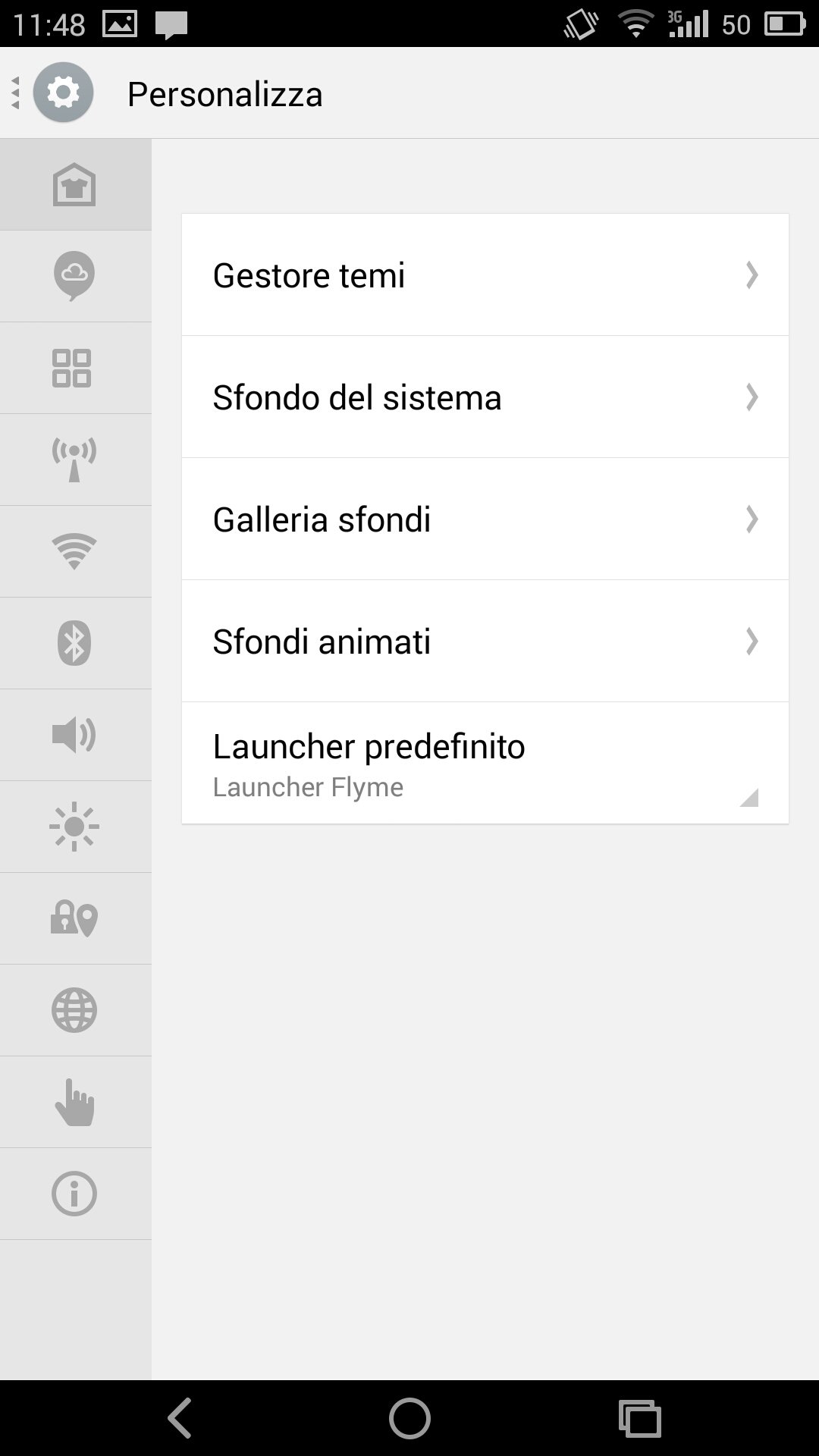Screen dimensions: 819x1456
Task: Select the personalize theme sidebar icon
Action: 74,184
